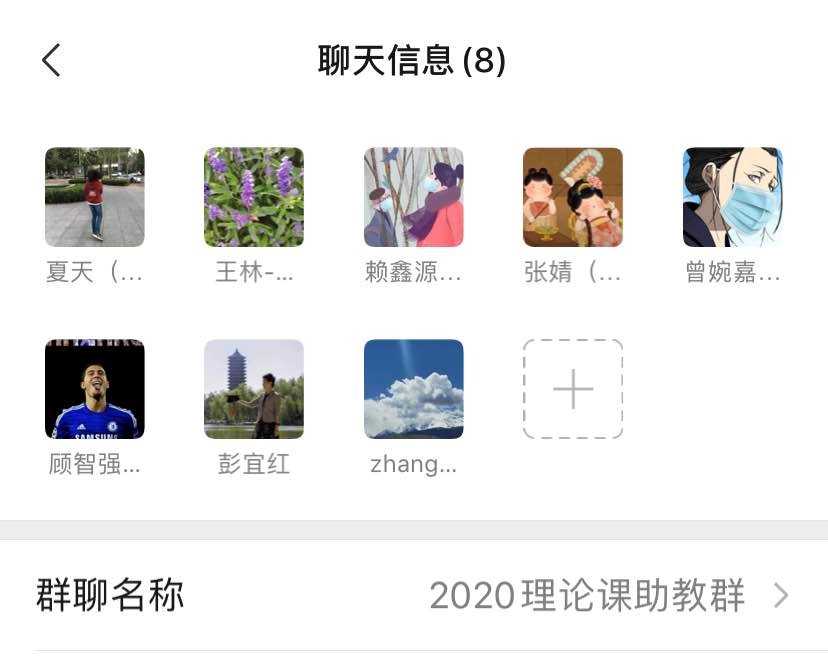Open the zhang member's profile
The width and height of the screenshot is (828, 659).
[413, 389]
